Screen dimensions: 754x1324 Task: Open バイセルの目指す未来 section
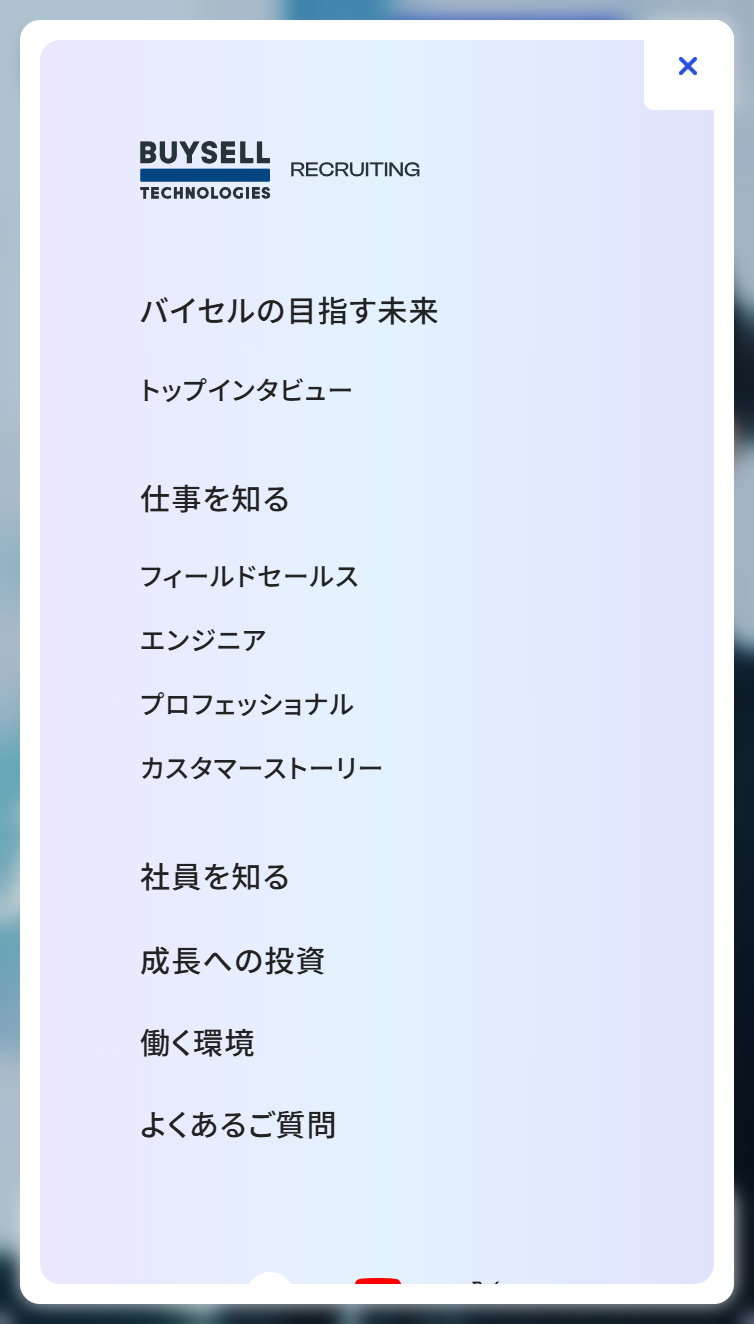click(x=290, y=311)
